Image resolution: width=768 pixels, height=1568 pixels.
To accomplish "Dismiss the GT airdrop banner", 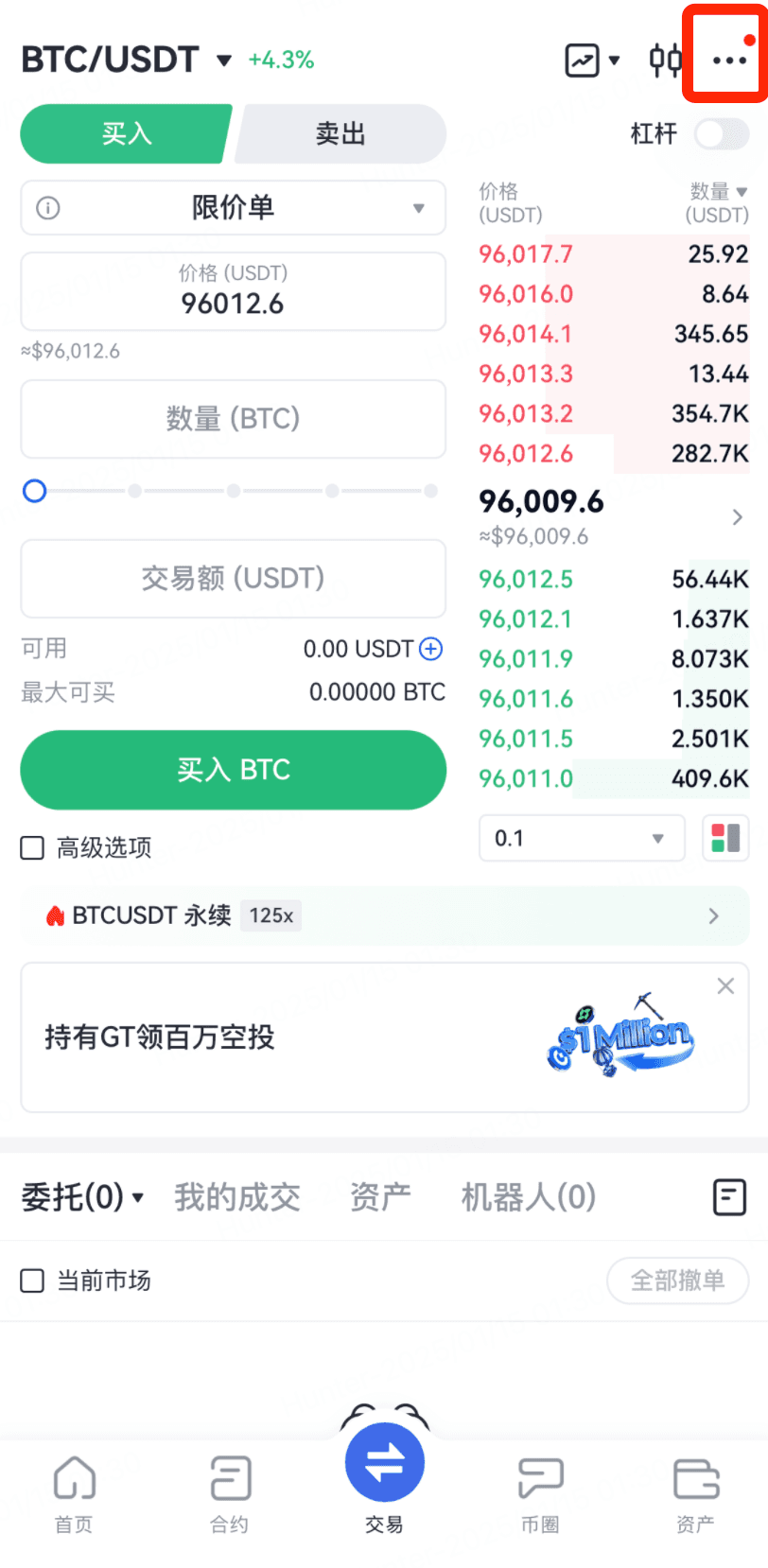I will coord(725,986).
